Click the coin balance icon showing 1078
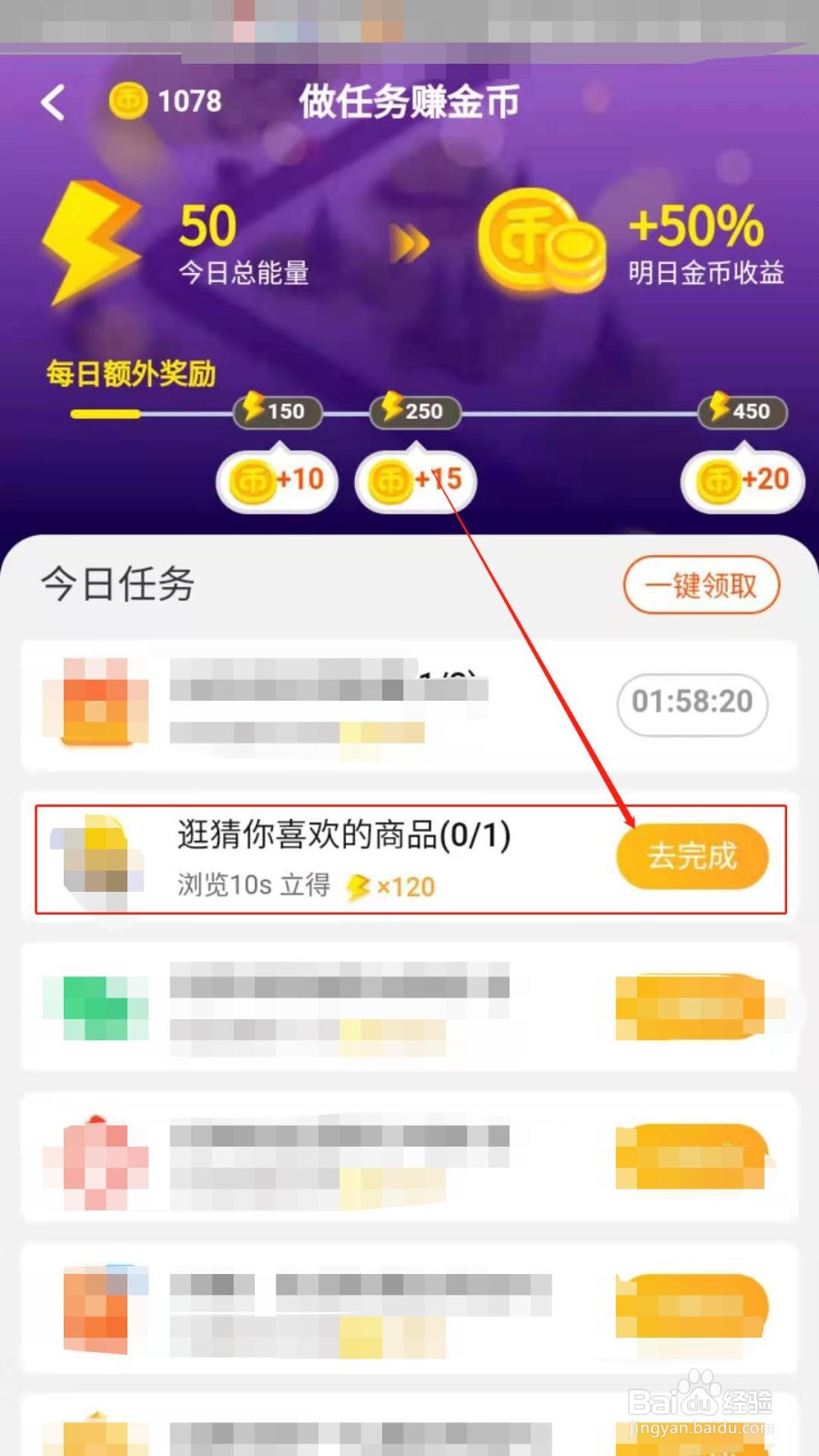 (x=128, y=101)
